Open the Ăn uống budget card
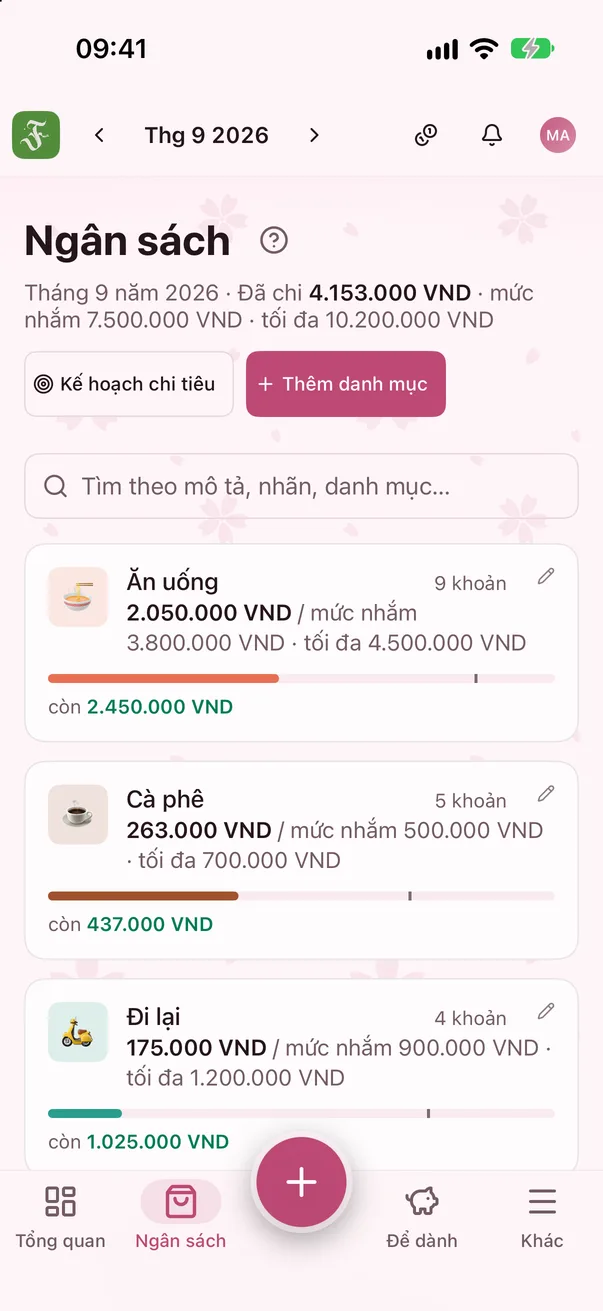 [x=301, y=643]
